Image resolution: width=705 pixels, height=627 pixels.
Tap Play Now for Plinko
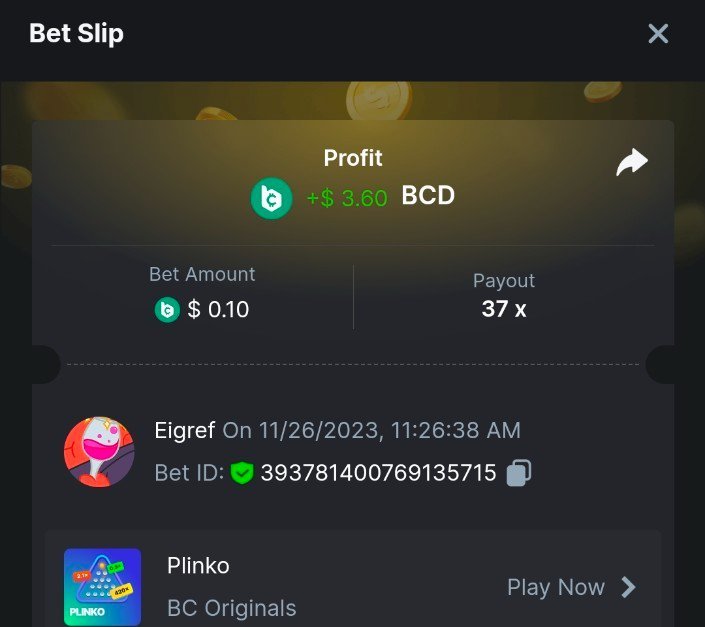pos(571,587)
